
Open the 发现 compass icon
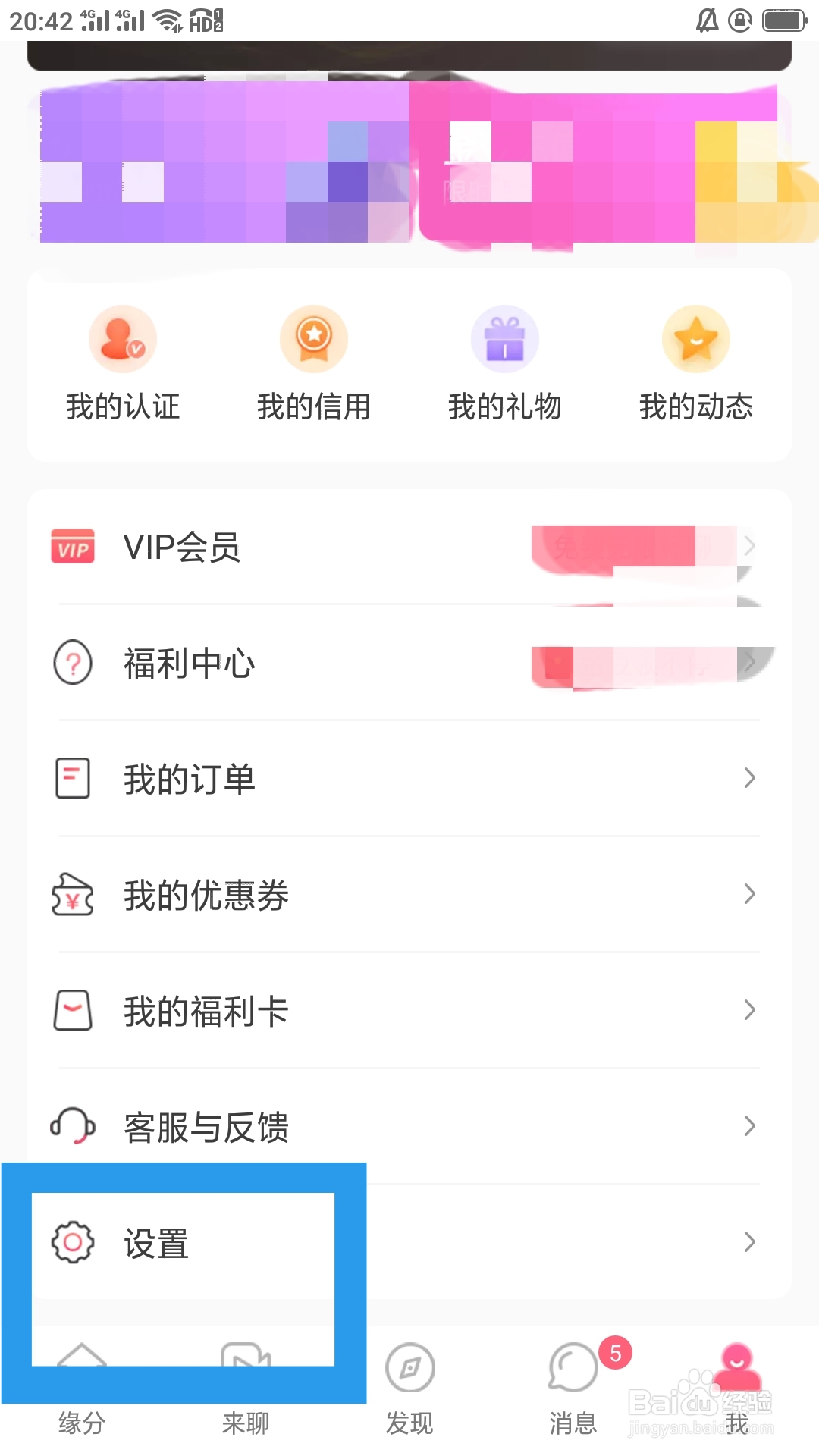click(x=409, y=1369)
